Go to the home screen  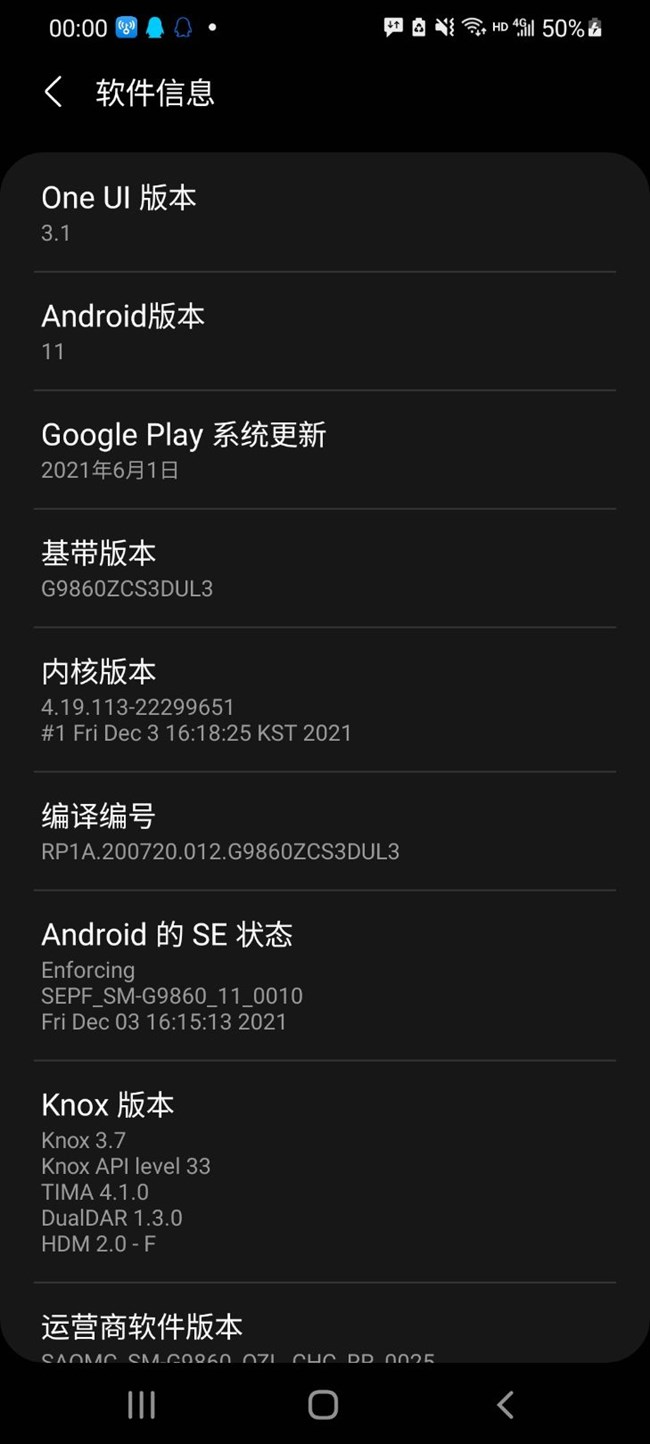pos(323,1405)
